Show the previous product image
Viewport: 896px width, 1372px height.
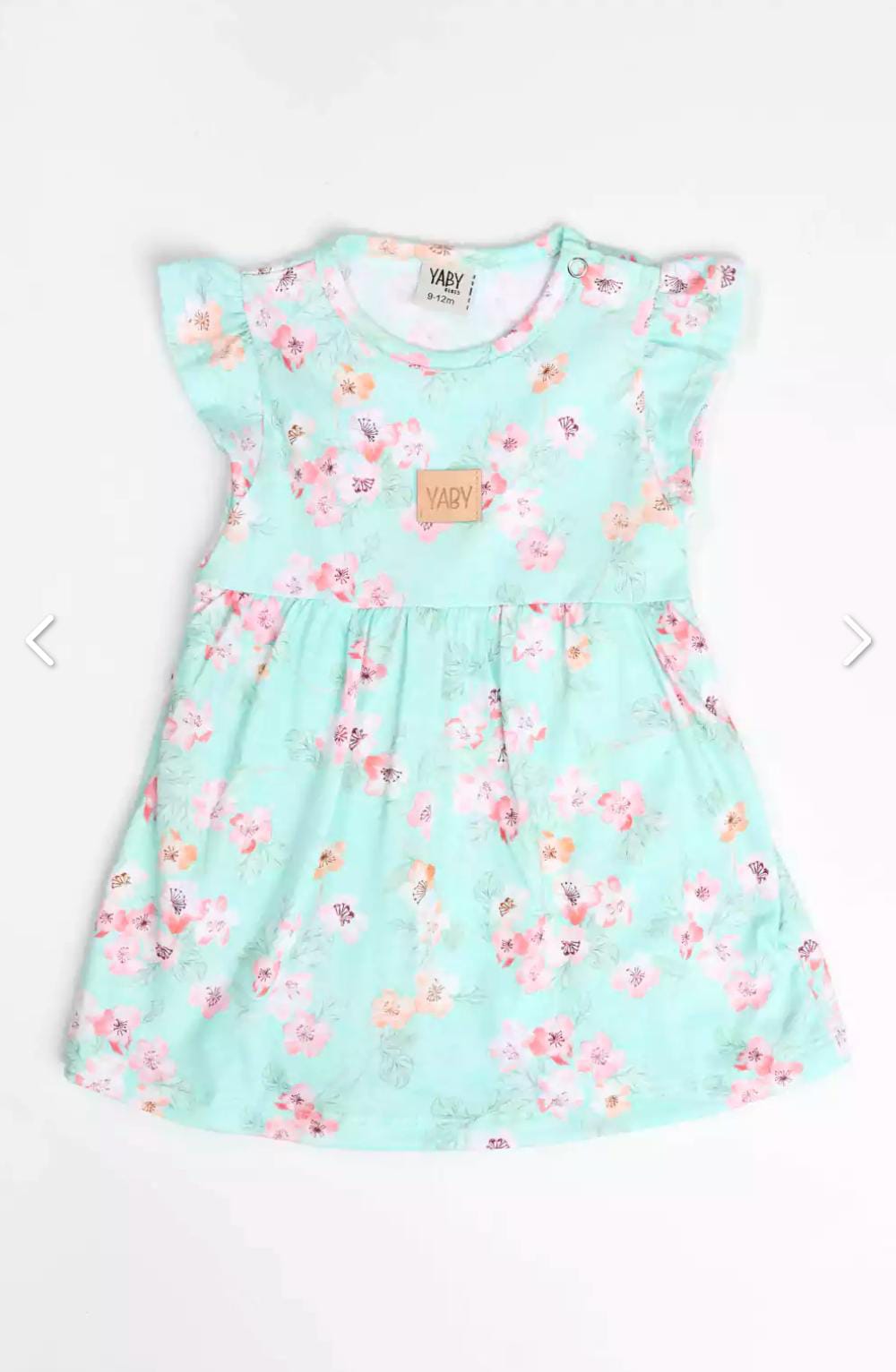pos(40,640)
